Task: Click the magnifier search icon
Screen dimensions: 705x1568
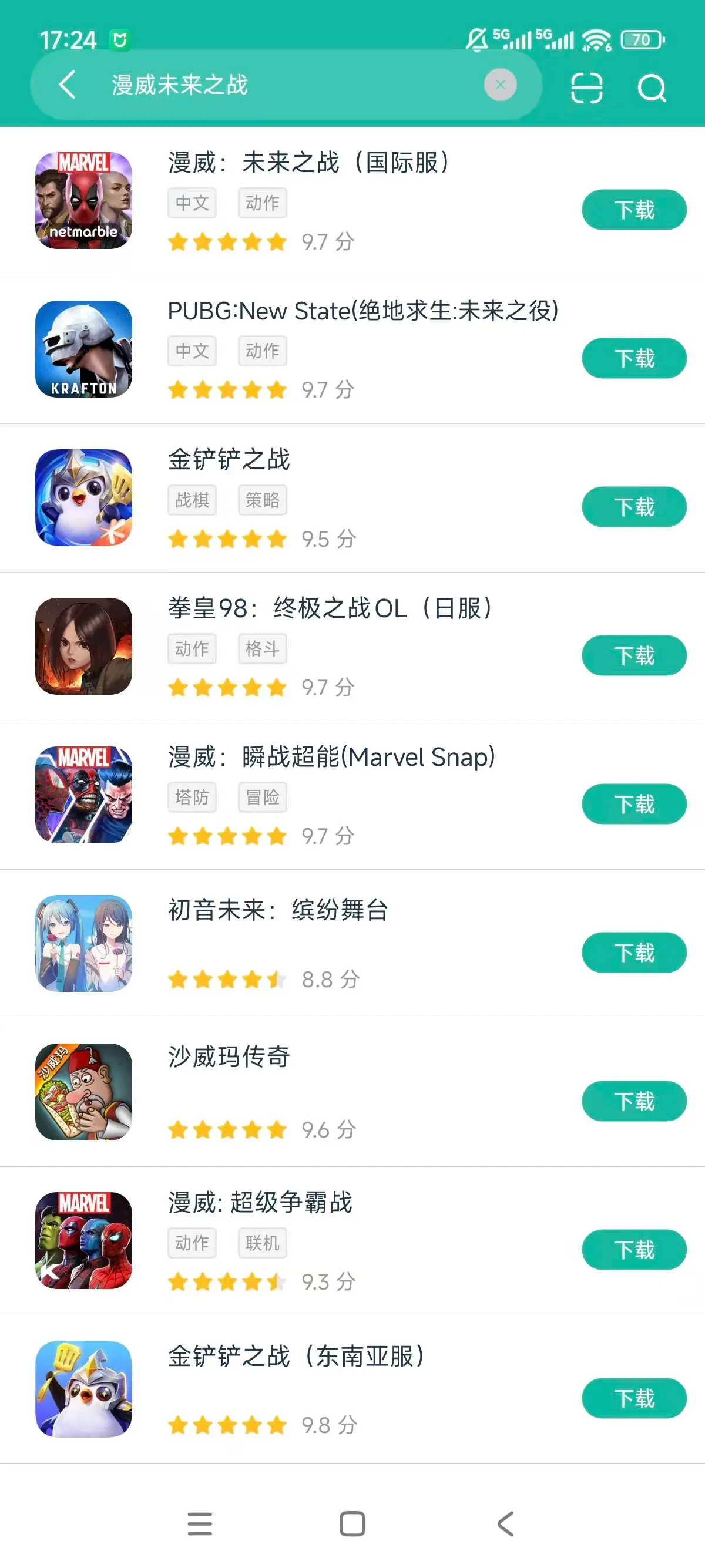Action: click(x=653, y=88)
